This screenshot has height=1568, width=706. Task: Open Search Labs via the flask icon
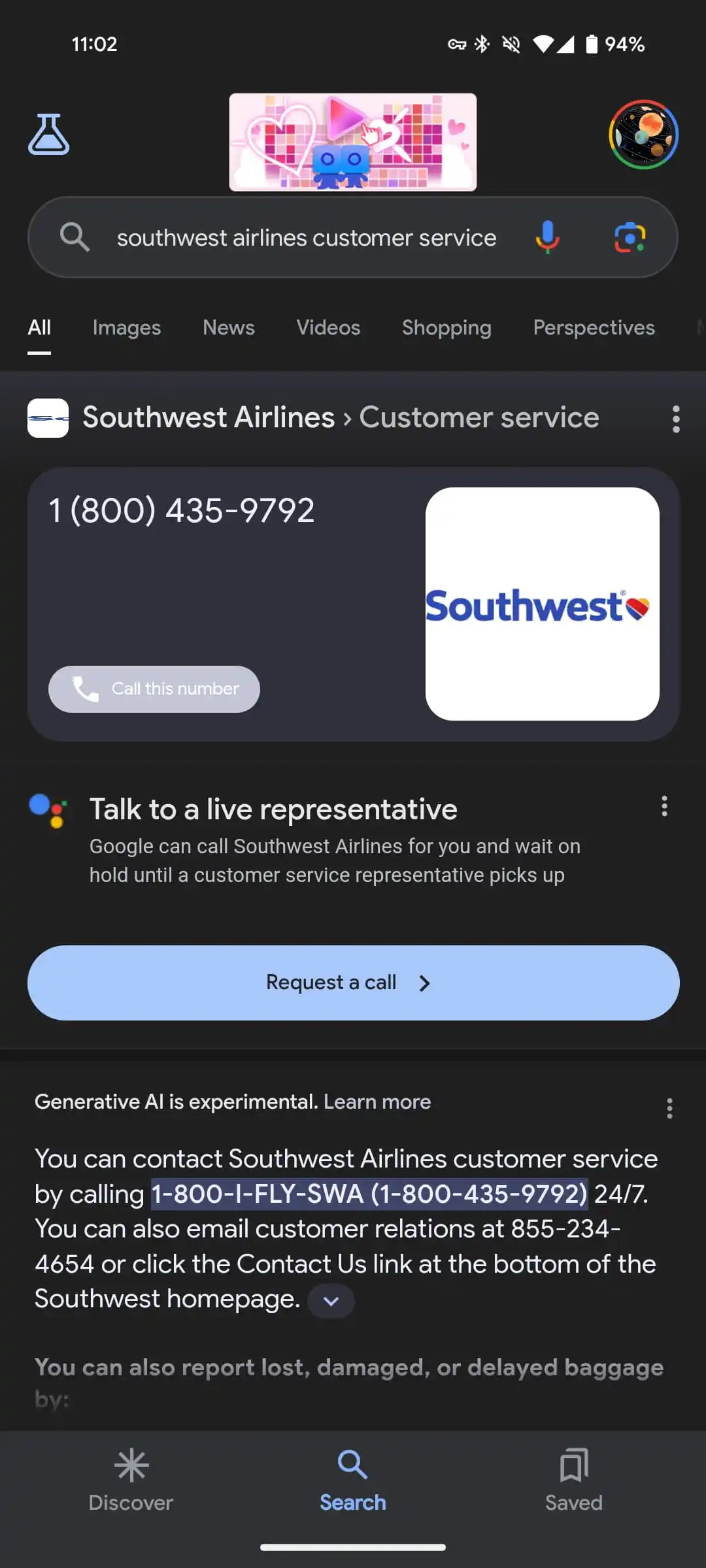pos(49,135)
